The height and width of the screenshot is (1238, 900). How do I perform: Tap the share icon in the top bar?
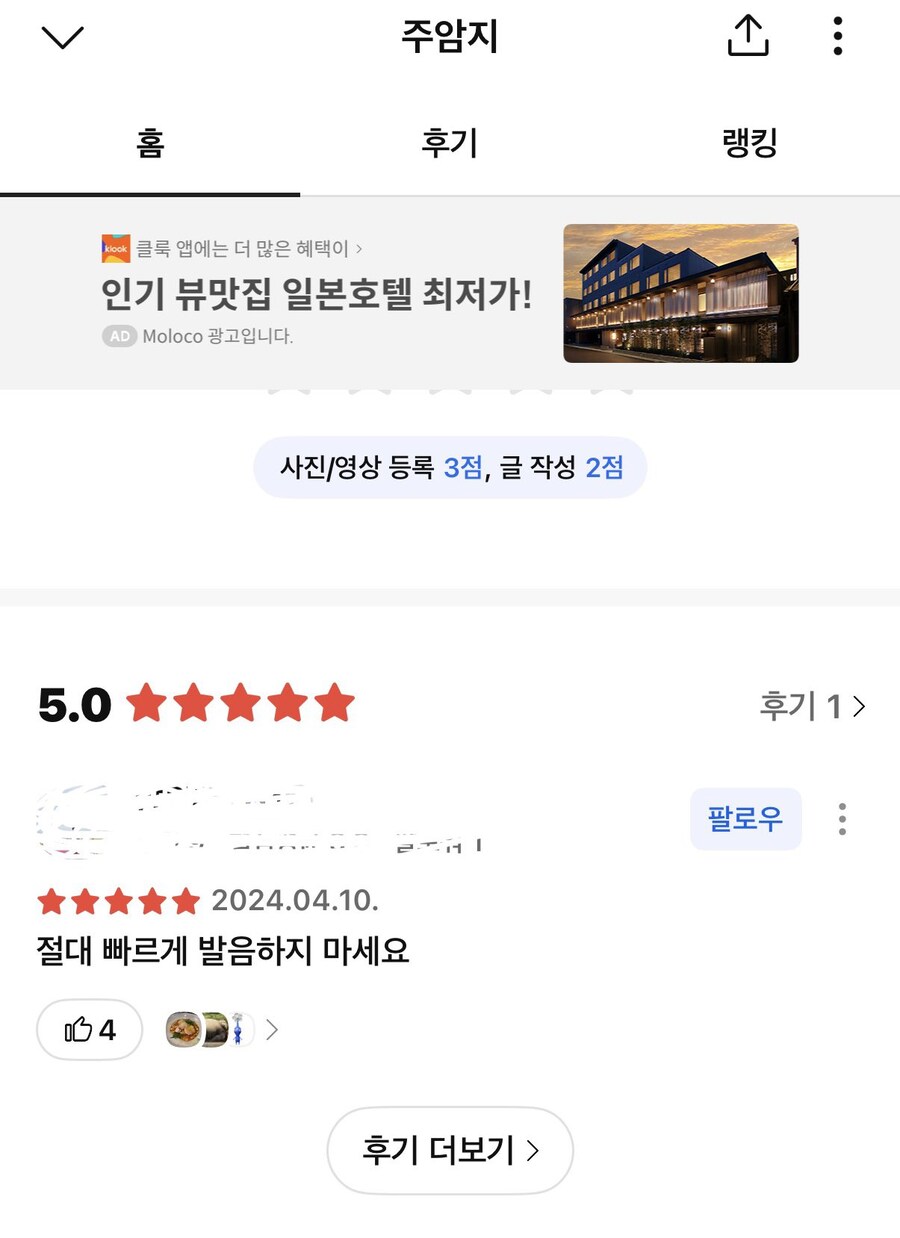coord(747,36)
